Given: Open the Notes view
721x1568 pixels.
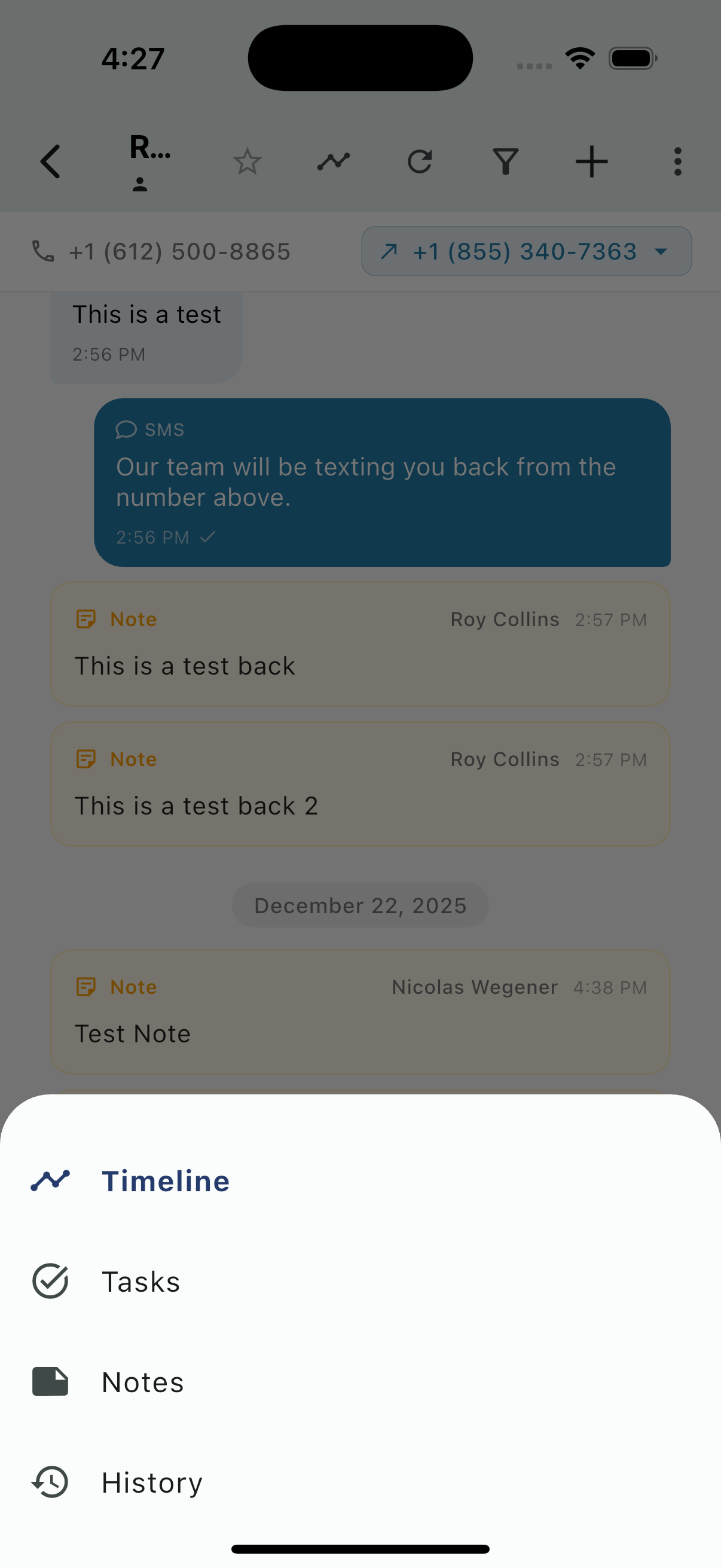Looking at the screenshot, I should pyautogui.click(x=143, y=1382).
